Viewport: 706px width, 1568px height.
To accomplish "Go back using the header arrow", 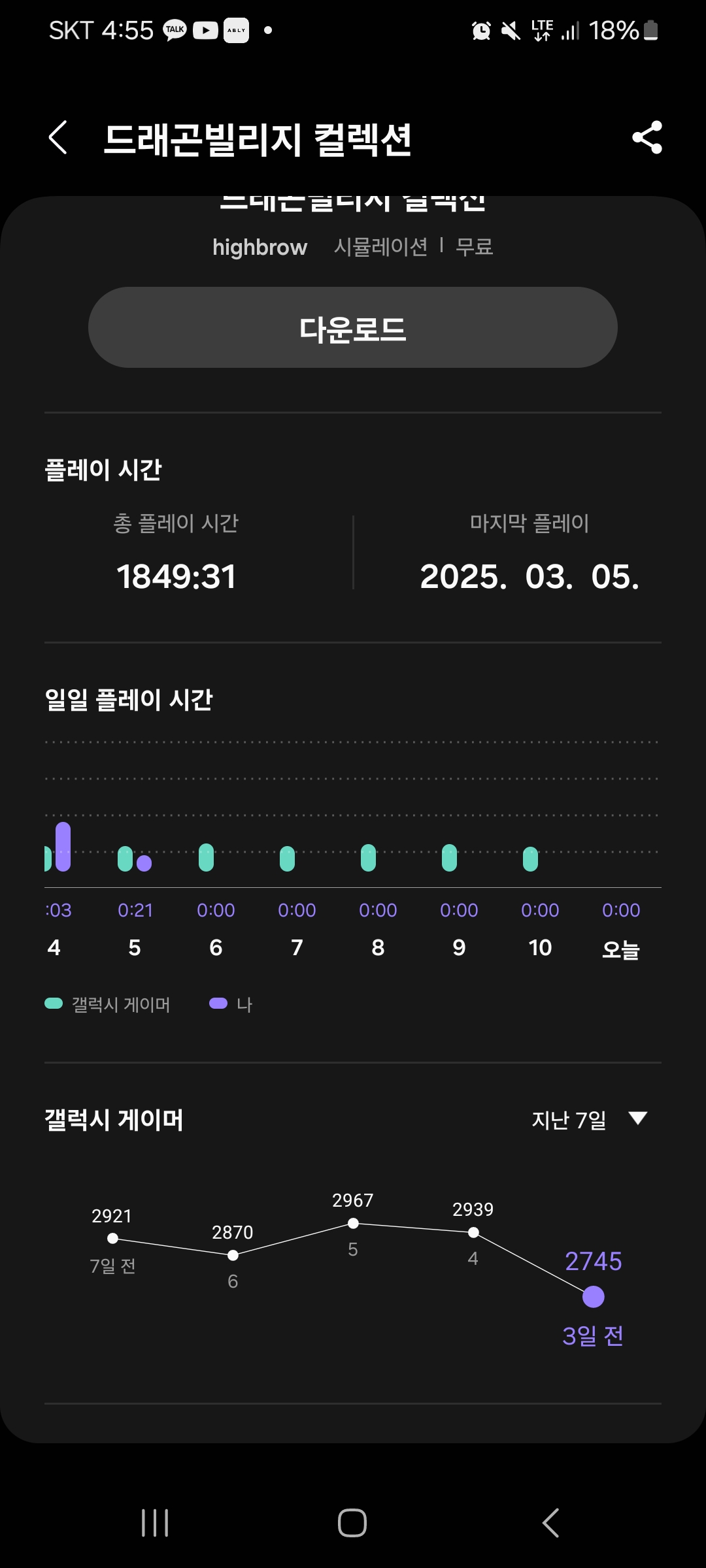I will pos(58,138).
